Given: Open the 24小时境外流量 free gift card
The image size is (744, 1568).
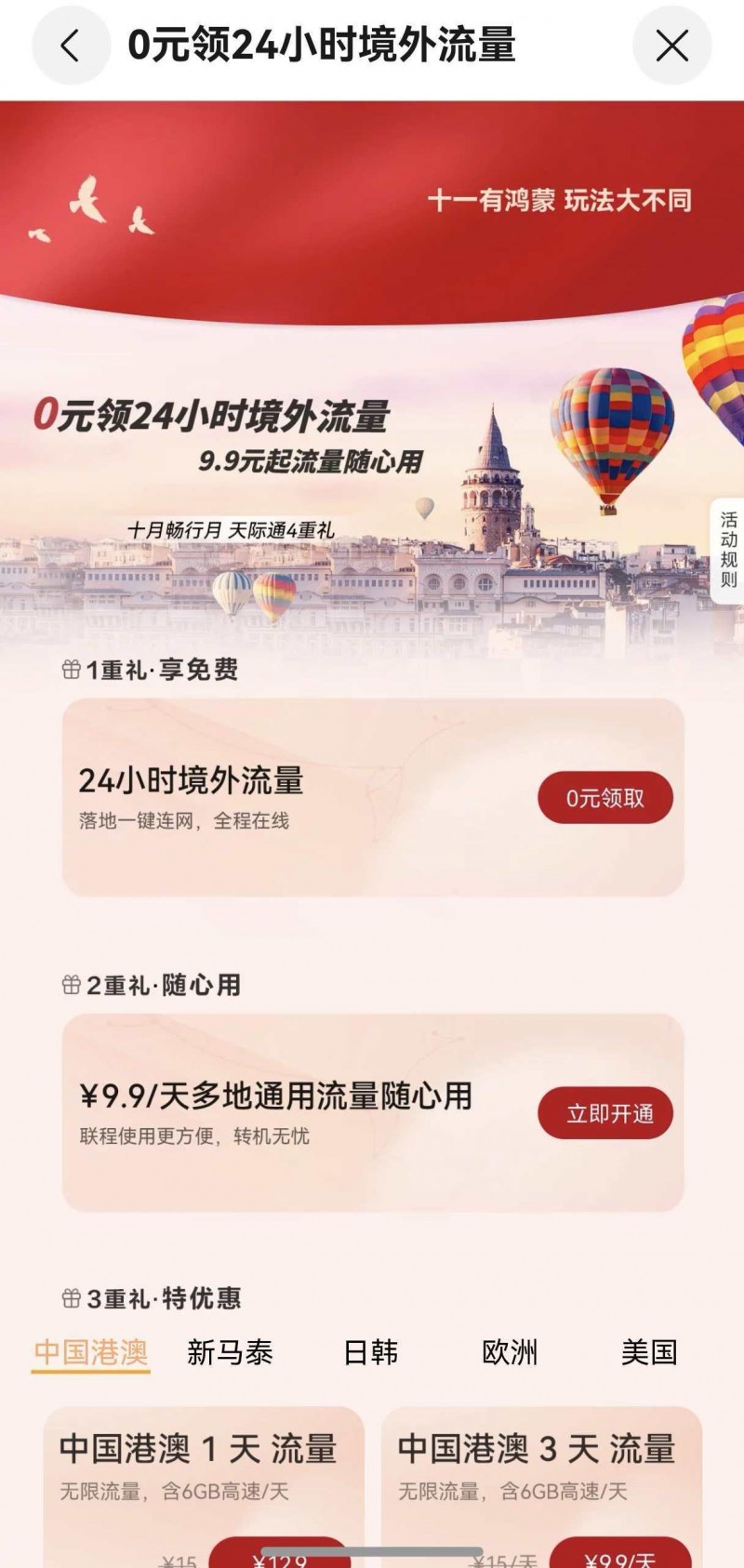Looking at the screenshot, I should point(279,798).
